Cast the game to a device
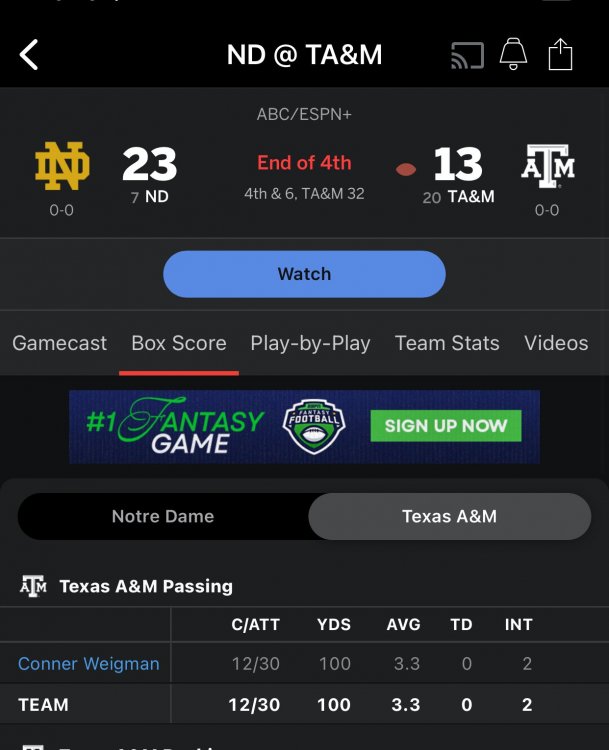This screenshot has width=609, height=750. click(x=467, y=55)
